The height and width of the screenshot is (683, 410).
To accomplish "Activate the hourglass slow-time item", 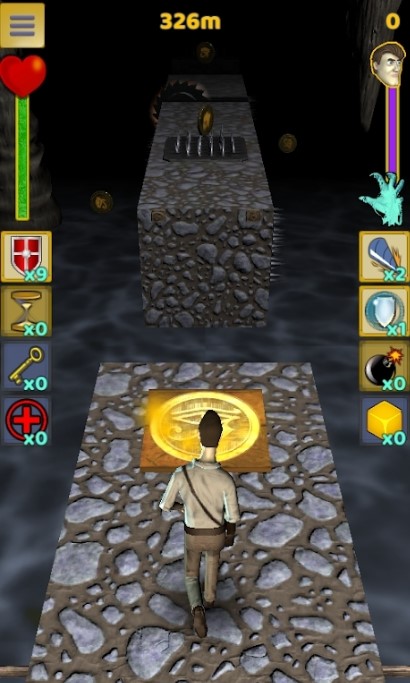I will (x=26, y=311).
